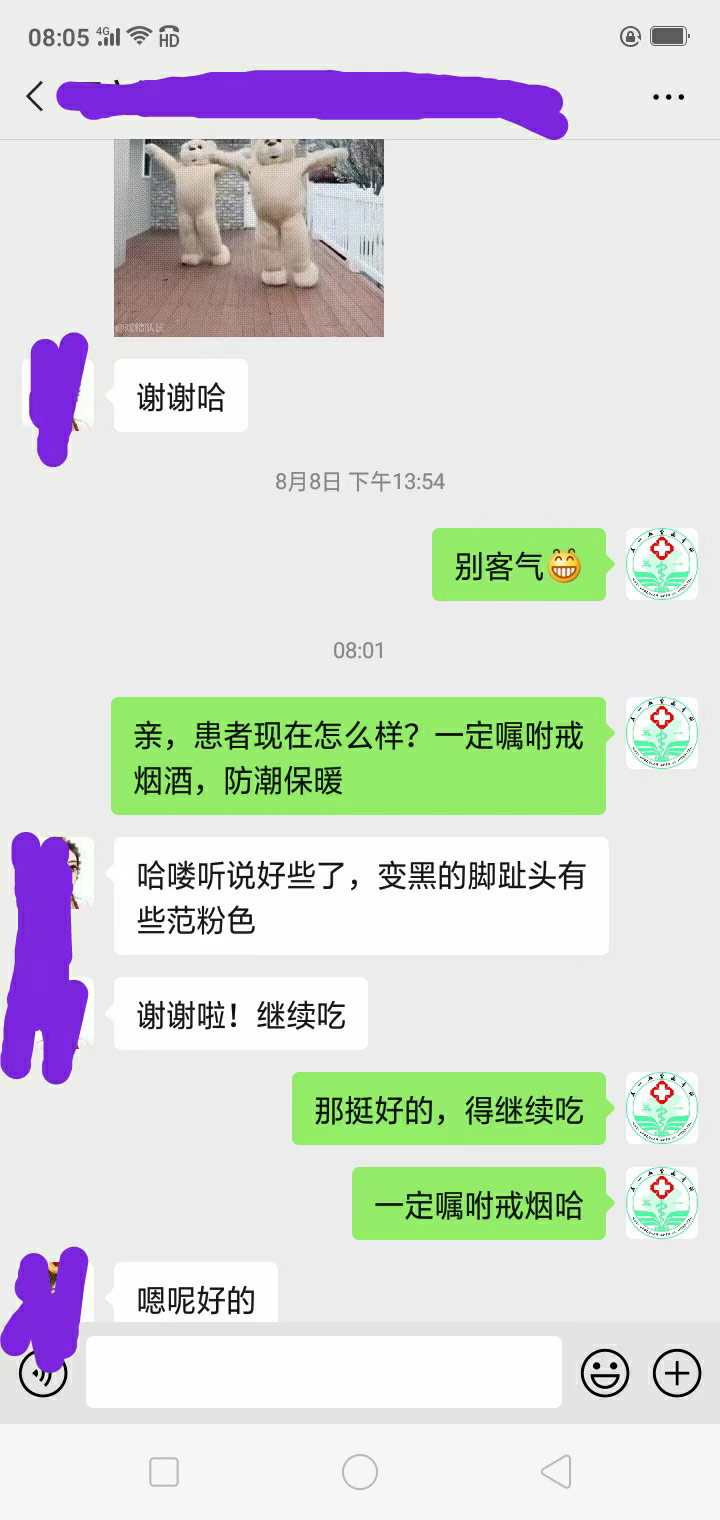This screenshot has width=720, height=1520.
Task: Open the emoji picker
Action: (605, 1373)
